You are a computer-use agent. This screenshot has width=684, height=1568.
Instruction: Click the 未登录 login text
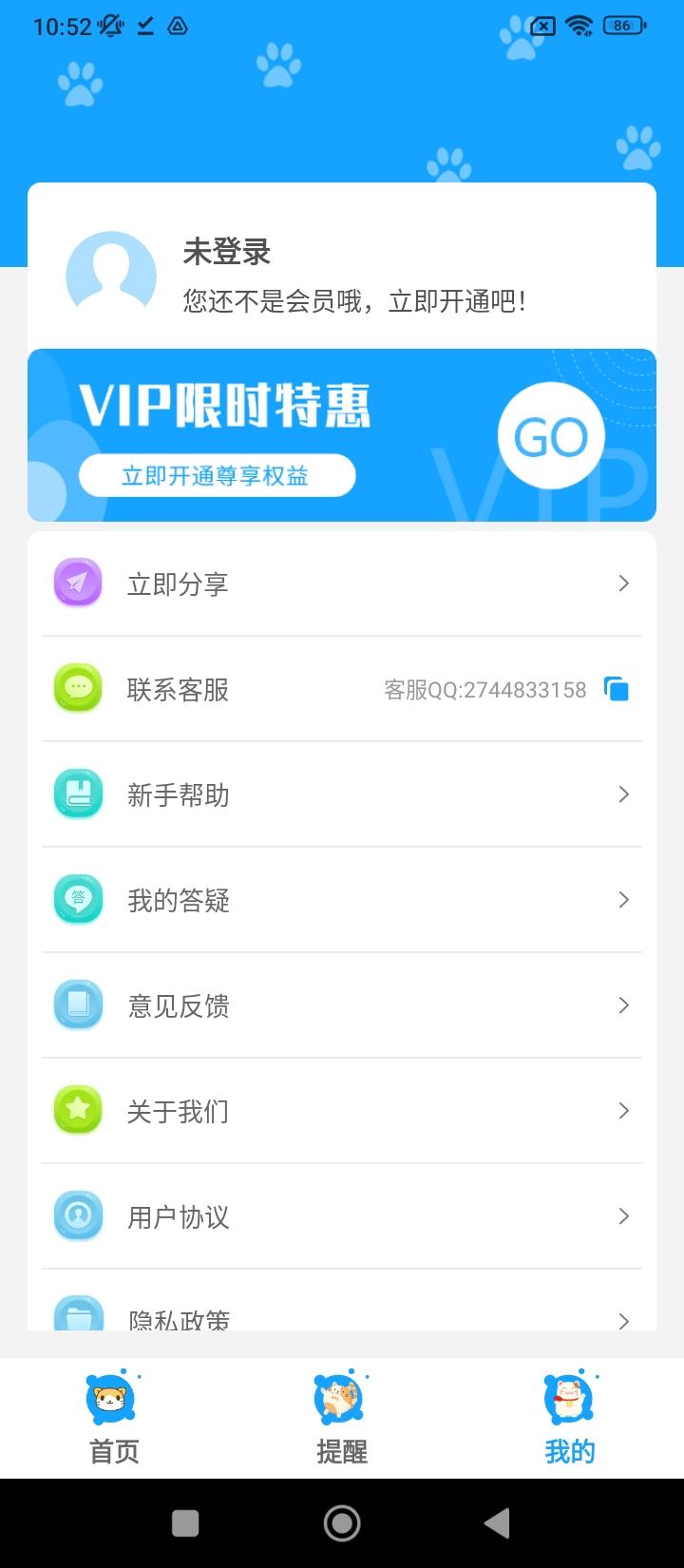click(x=226, y=253)
